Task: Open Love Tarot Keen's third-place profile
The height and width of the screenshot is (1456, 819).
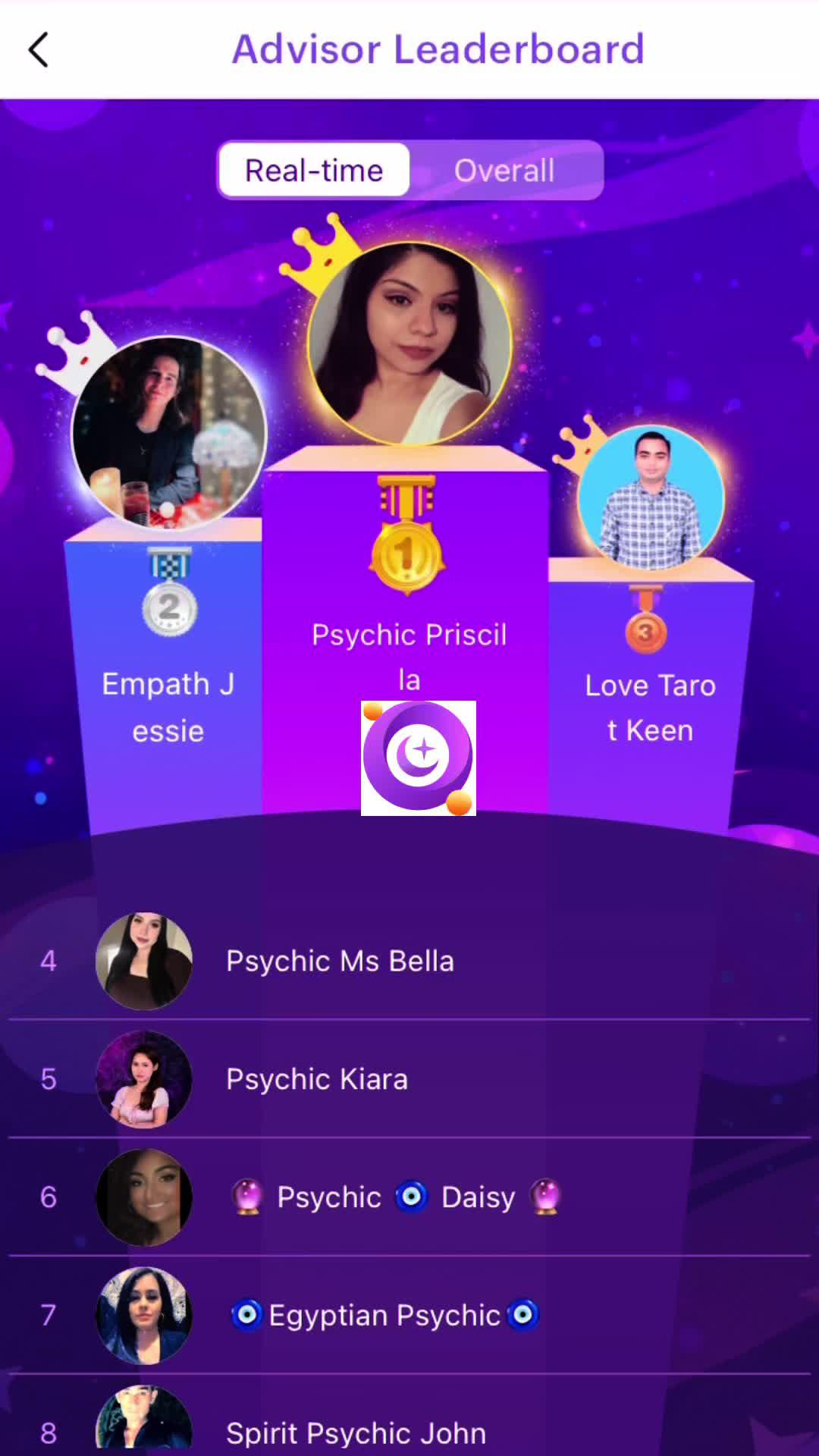Action: point(651,498)
